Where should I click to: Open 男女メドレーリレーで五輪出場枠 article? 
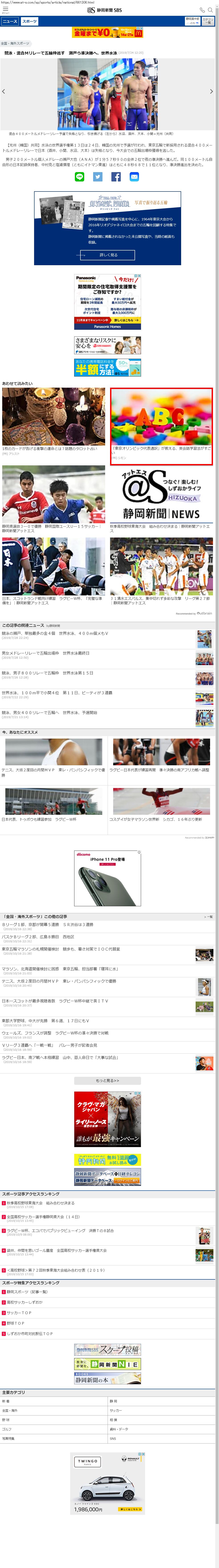point(46,653)
